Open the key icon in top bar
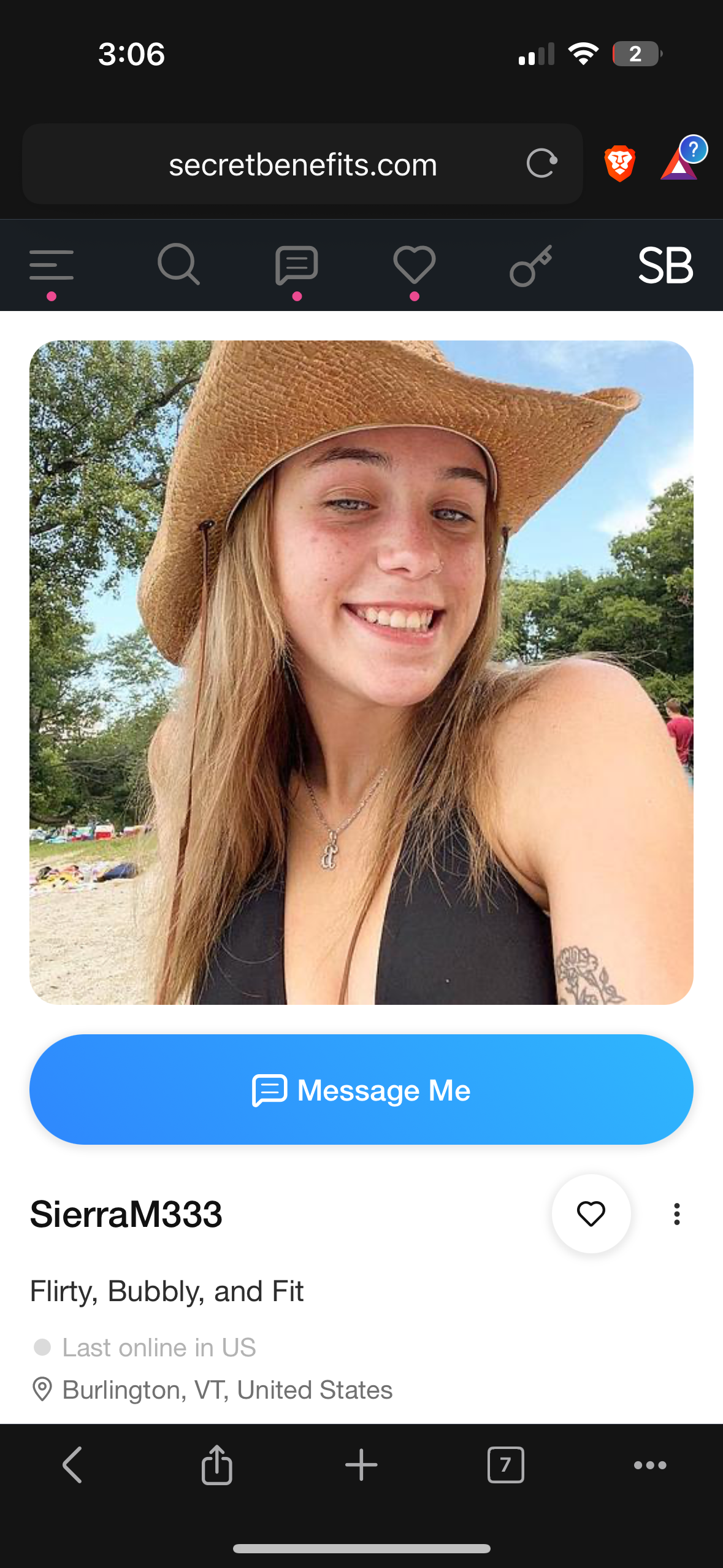 pos(531,265)
